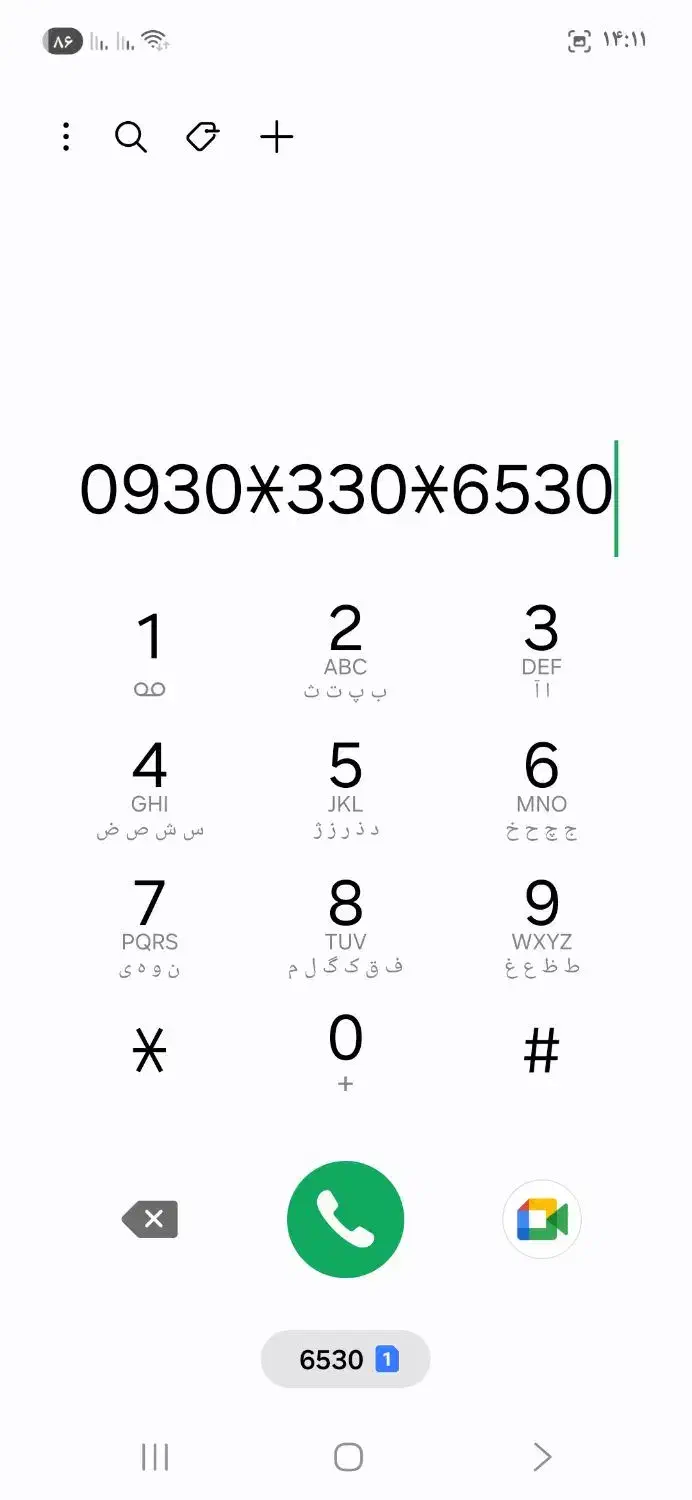This screenshot has width=692, height=1500.
Task: Start a Google Meet video call
Action: tap(541, 1220)
